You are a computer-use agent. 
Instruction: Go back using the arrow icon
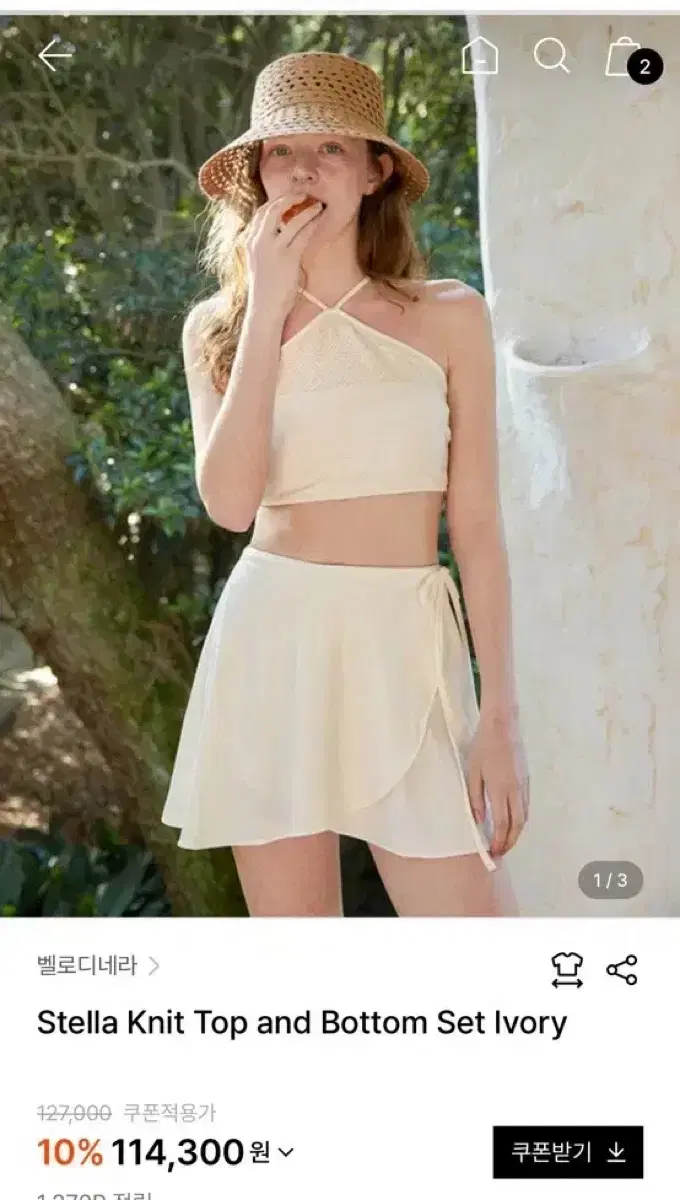pos(55,55)
